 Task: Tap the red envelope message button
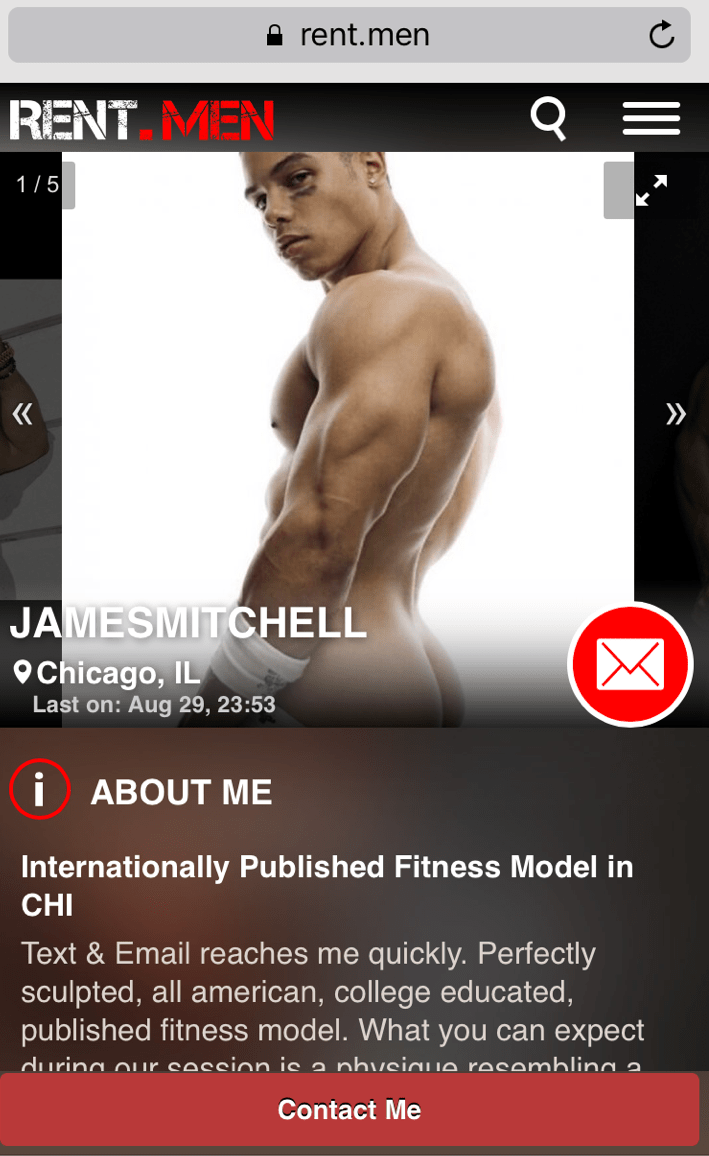click(630, 664)
